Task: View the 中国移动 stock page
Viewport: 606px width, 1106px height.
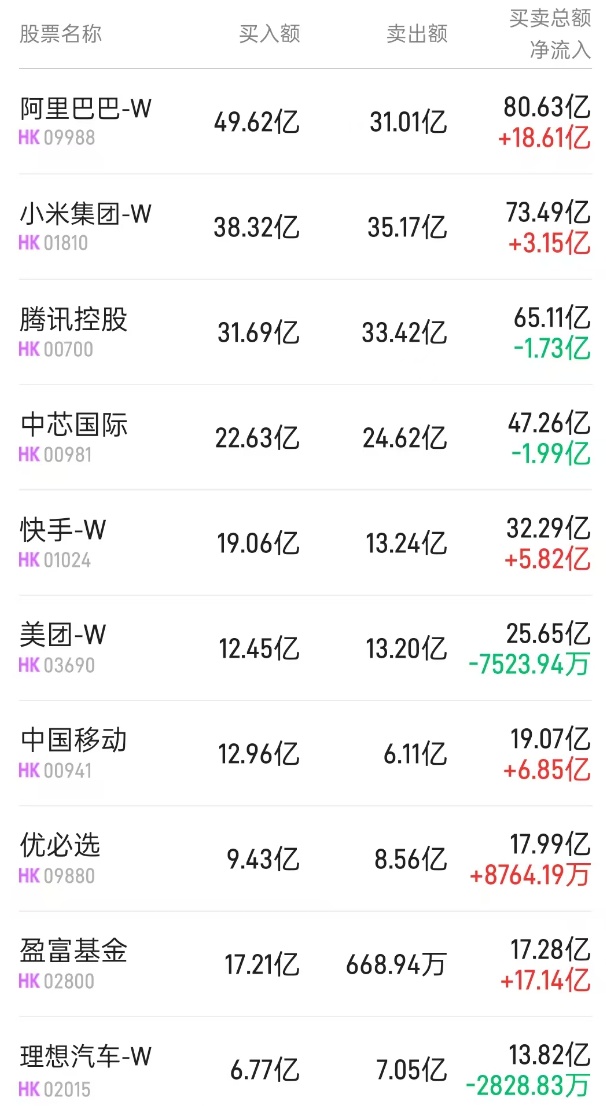Action: click(x=74, y=741)
